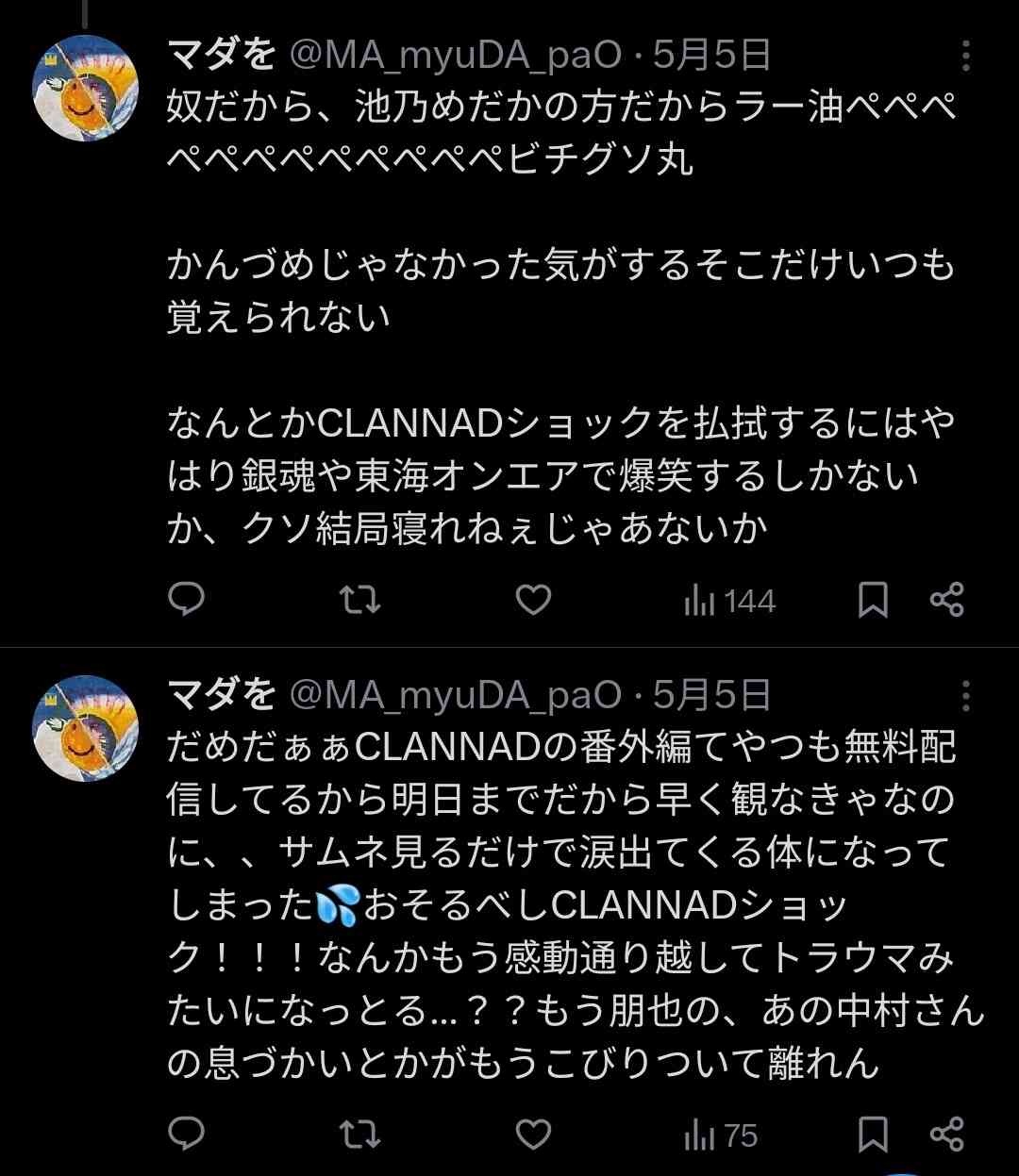The image size is (1019, 1176).
Task: Open overflow menu on the 75-view tweet
Action: point(965,696)
